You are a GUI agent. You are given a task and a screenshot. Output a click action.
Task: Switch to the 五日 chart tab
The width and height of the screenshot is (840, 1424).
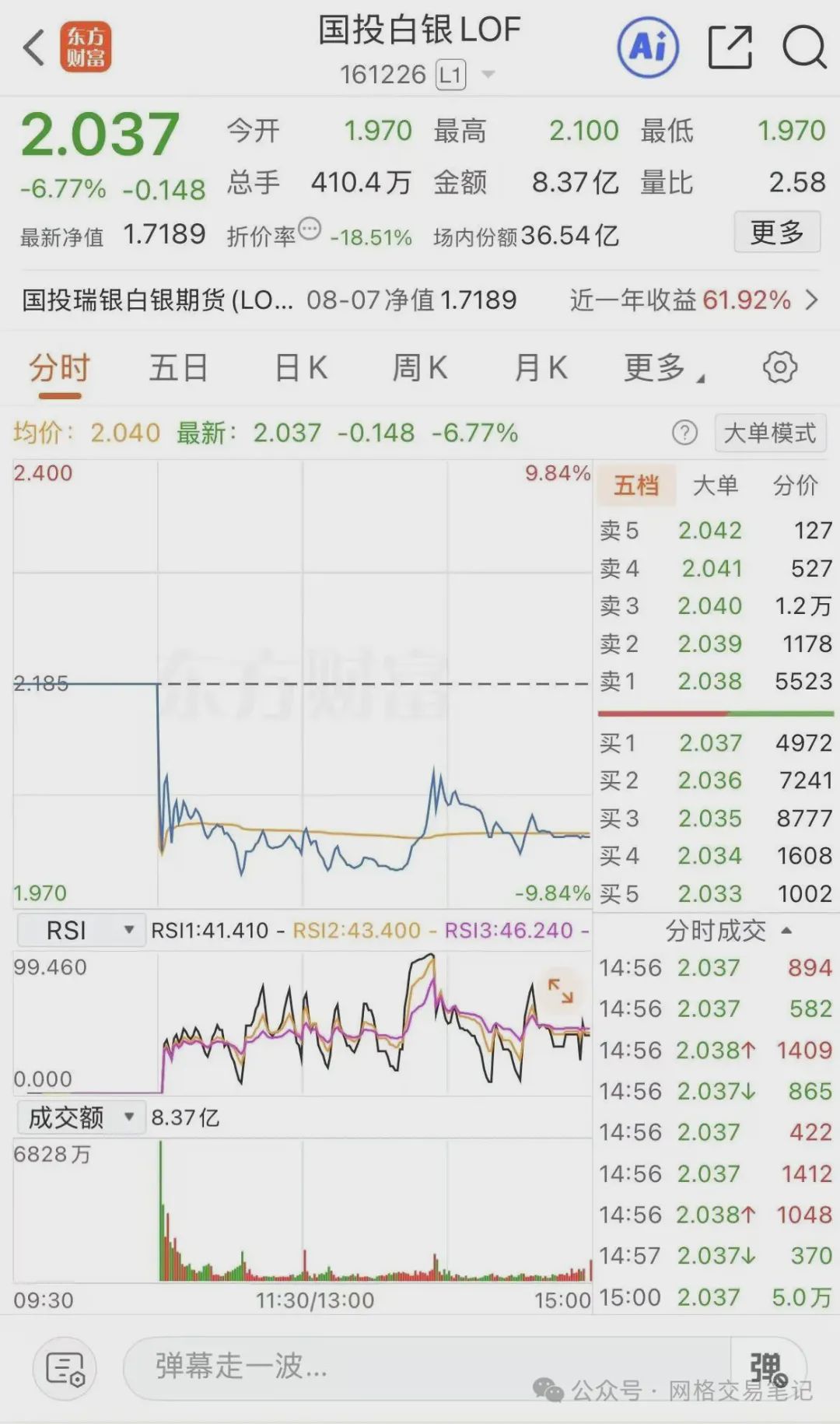(x=179, y=368)
